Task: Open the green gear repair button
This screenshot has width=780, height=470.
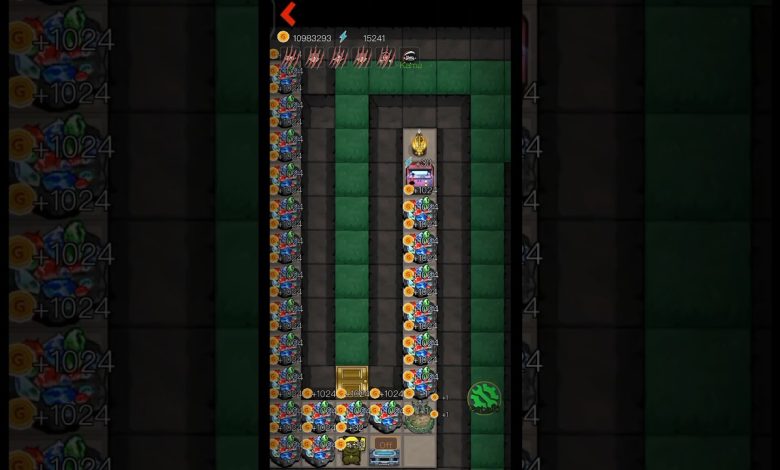Action: coord(484,397)
